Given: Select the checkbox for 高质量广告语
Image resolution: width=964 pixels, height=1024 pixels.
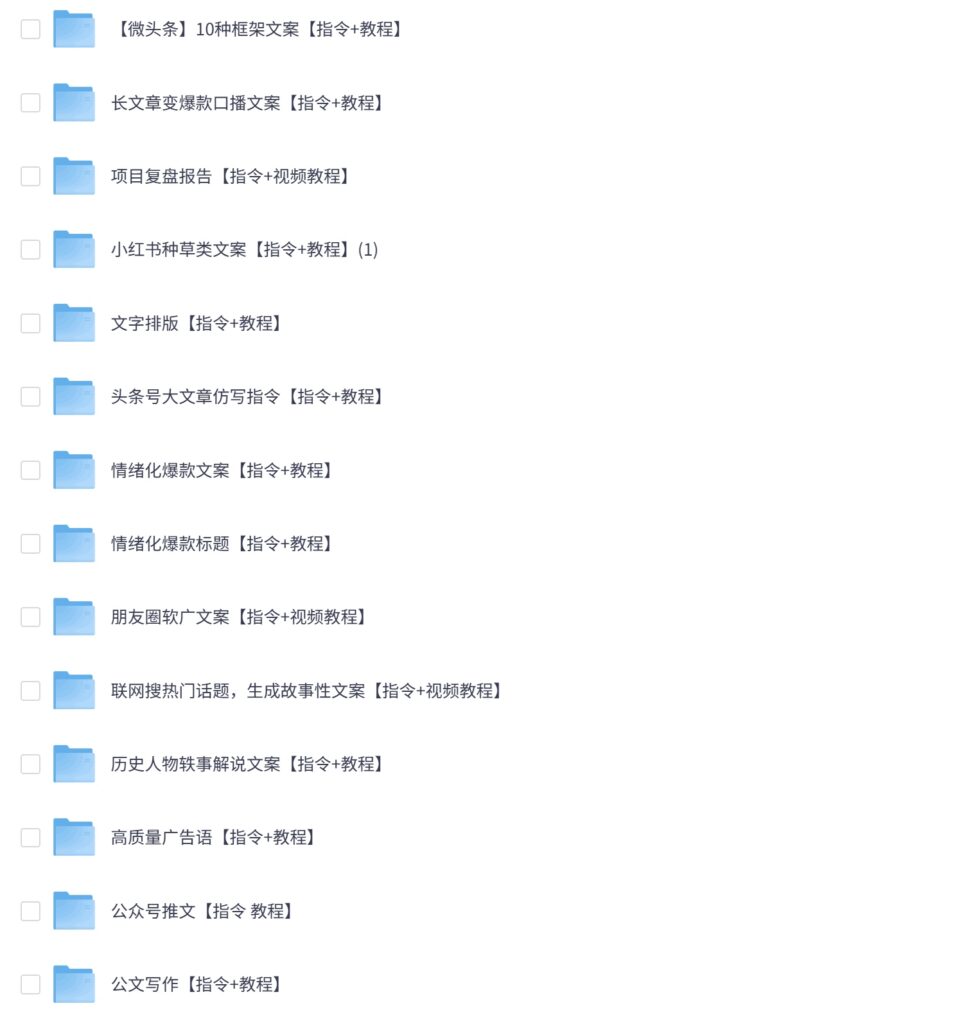Looking at the screenshot, I should (x=31, y=838).
